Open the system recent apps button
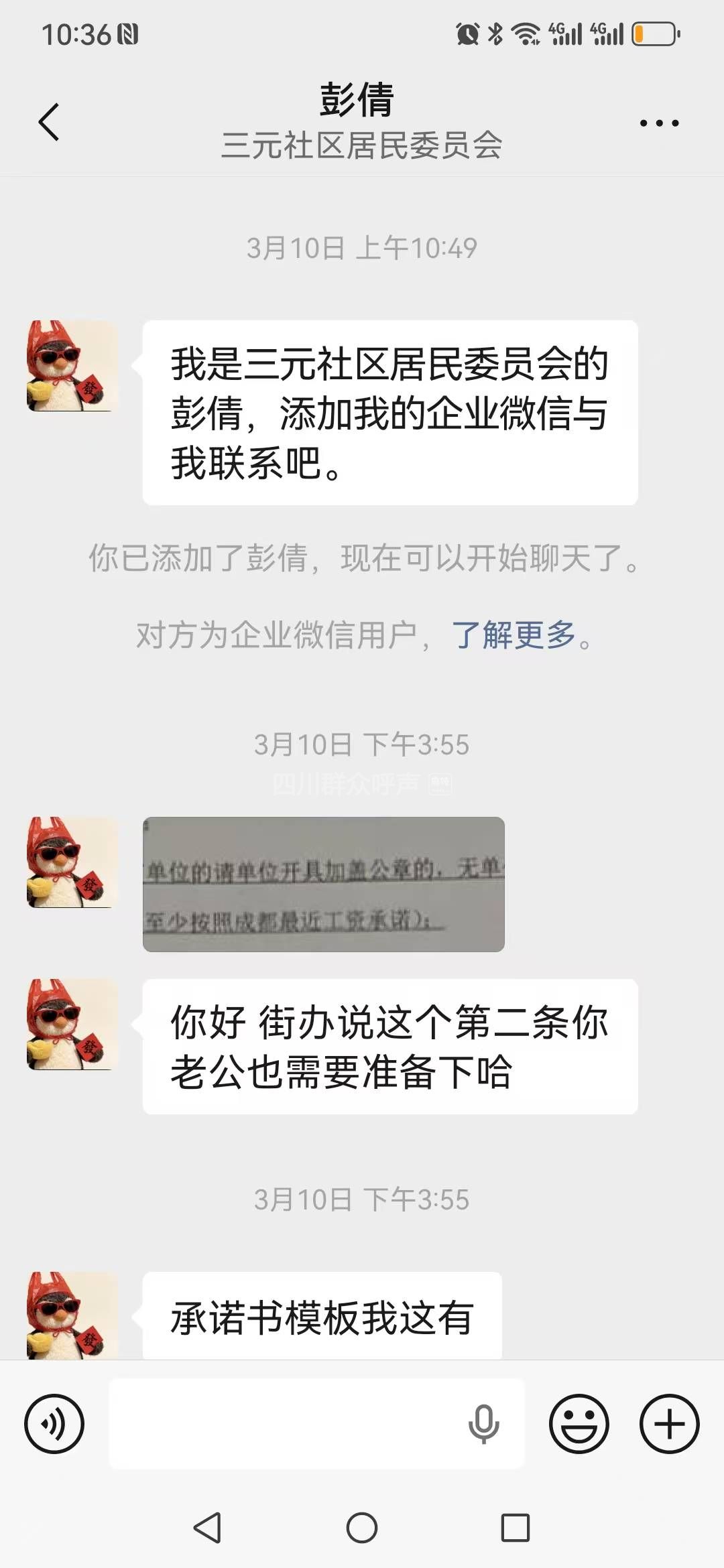Screen dimensions: 724x1568 [515, 1528]
